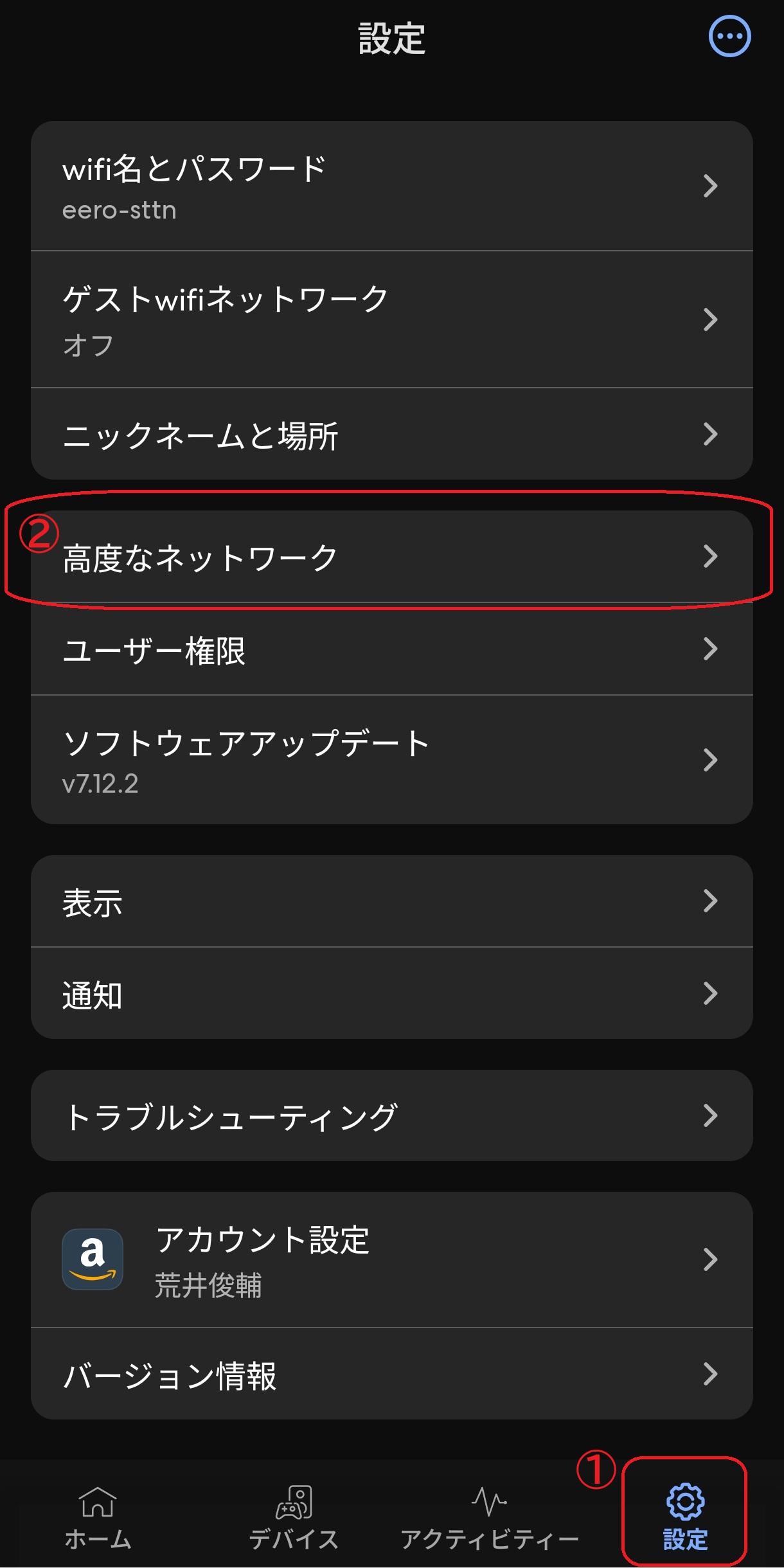Open ソフトウェアアップデート row
Image resolution: width=784 pixels, height=1568 pixels.
(391, 760)
